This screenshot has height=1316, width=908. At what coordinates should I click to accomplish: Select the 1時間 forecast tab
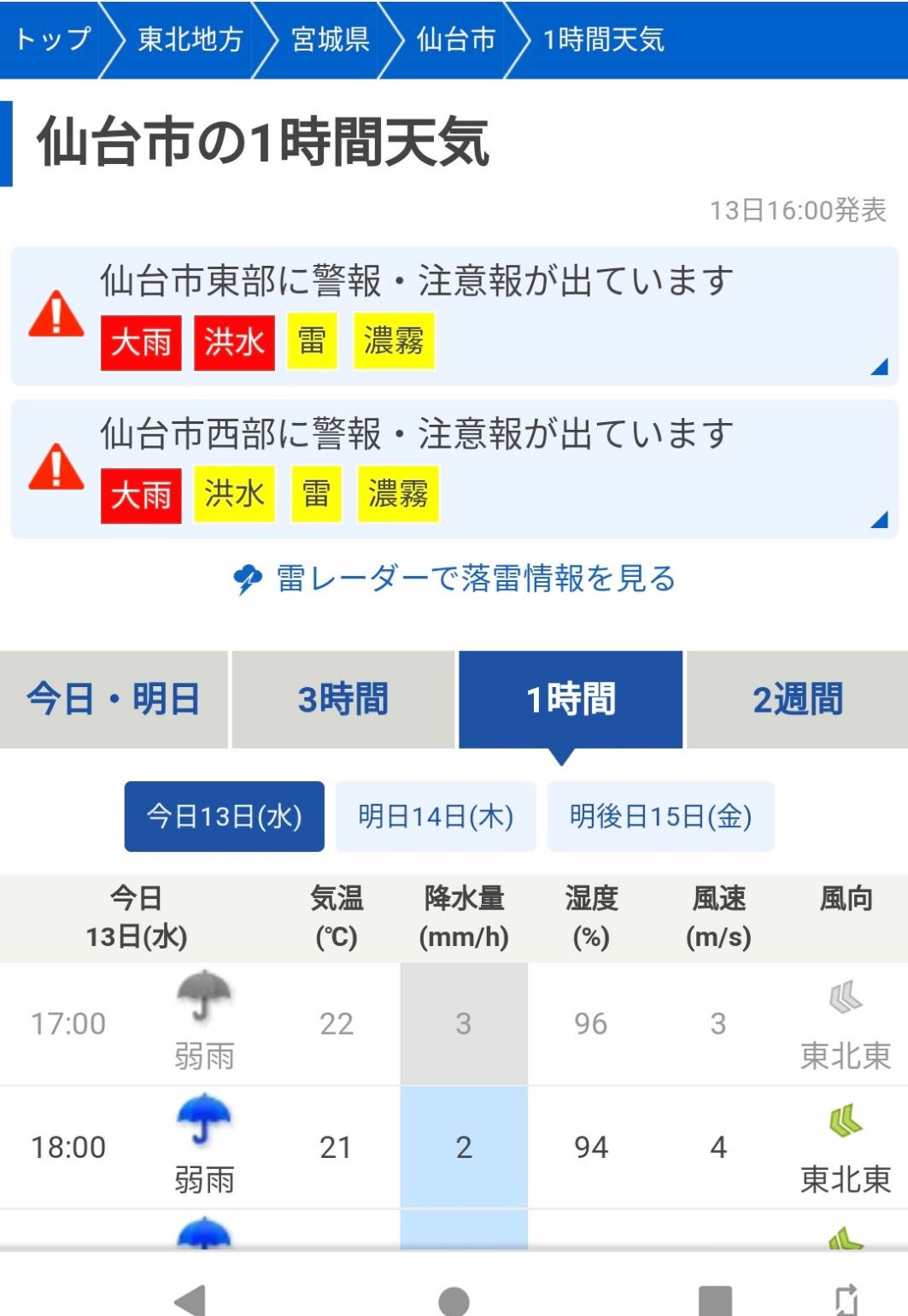coord(571,699)
